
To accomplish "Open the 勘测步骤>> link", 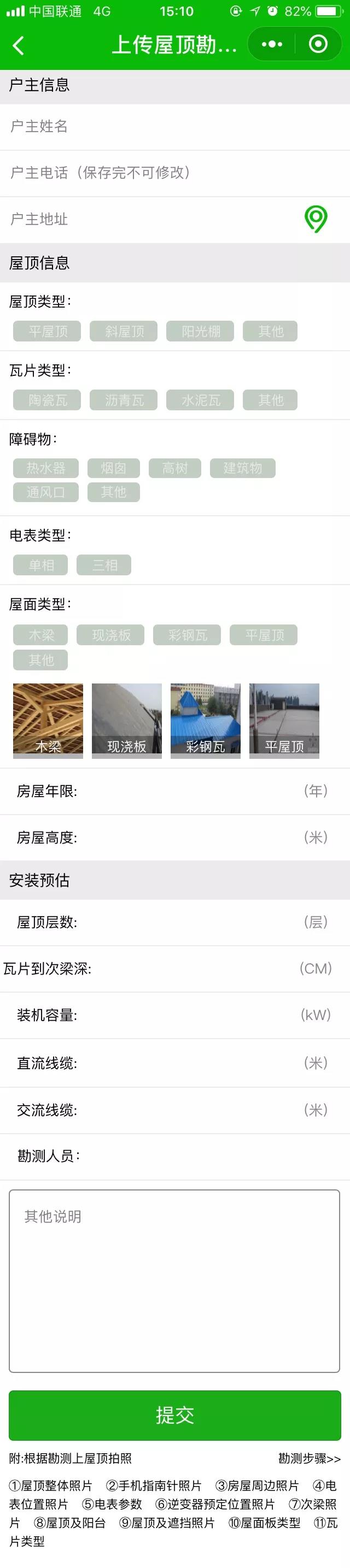I will 309,1458.
